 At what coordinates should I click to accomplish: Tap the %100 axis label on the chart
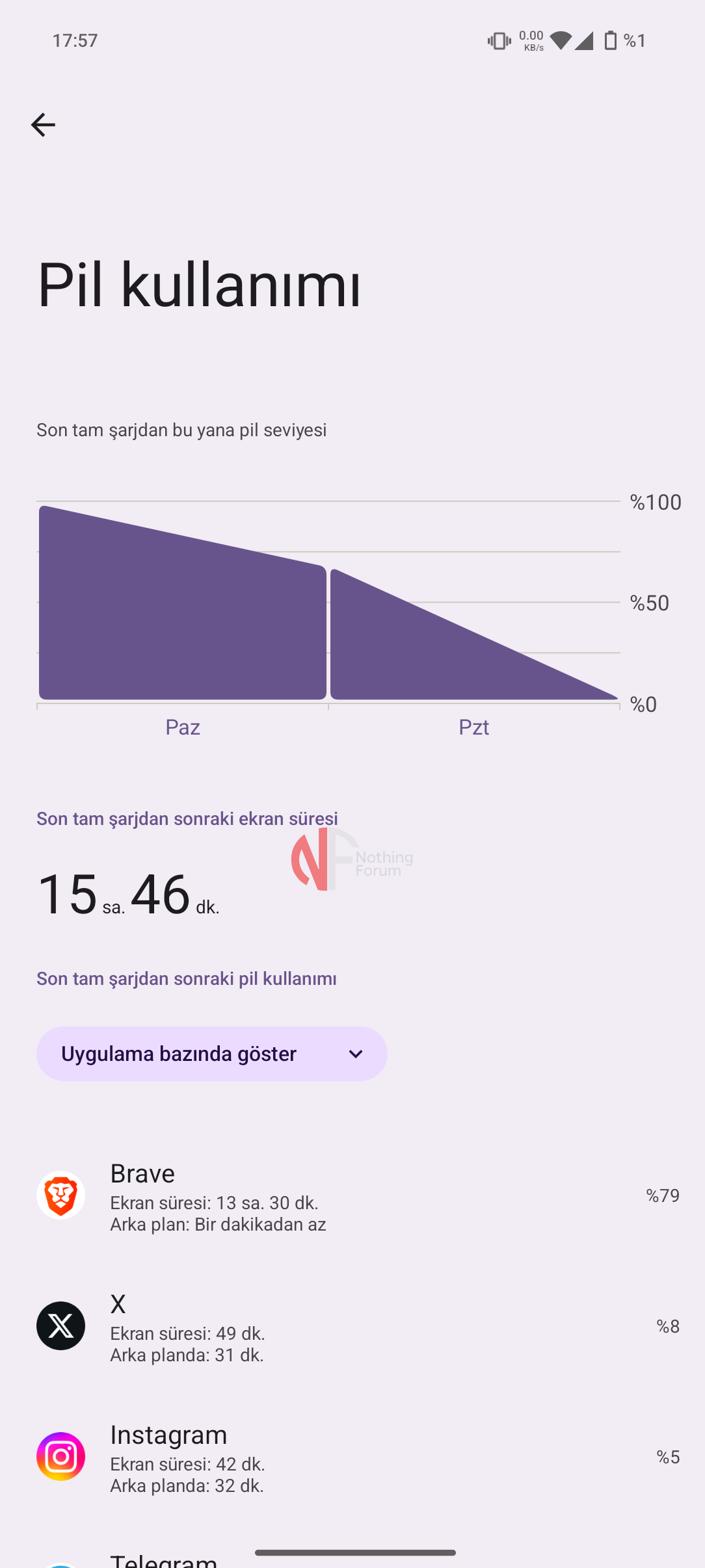point(655,501)
